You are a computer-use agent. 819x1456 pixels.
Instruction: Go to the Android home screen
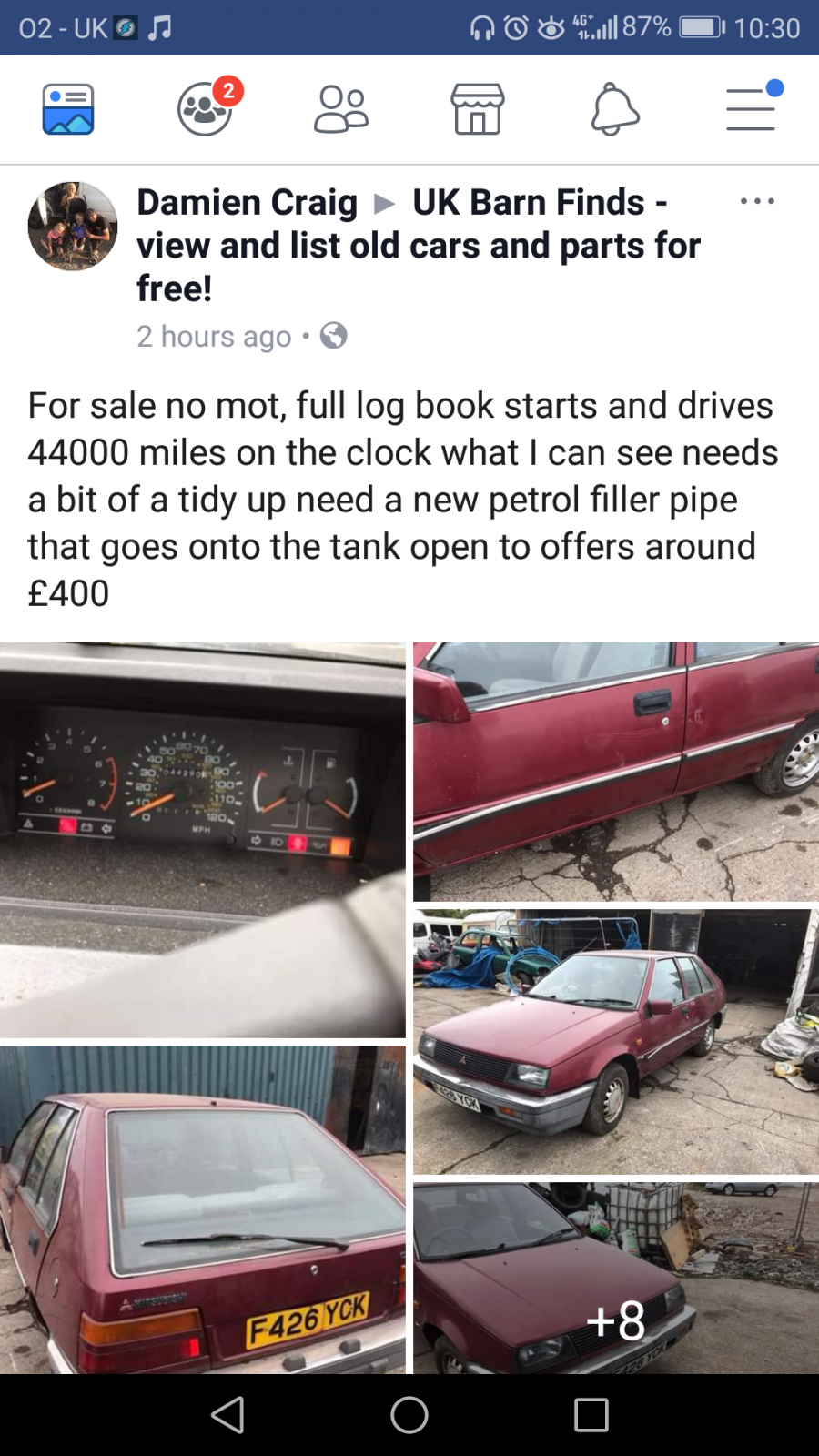(409, 1415)
